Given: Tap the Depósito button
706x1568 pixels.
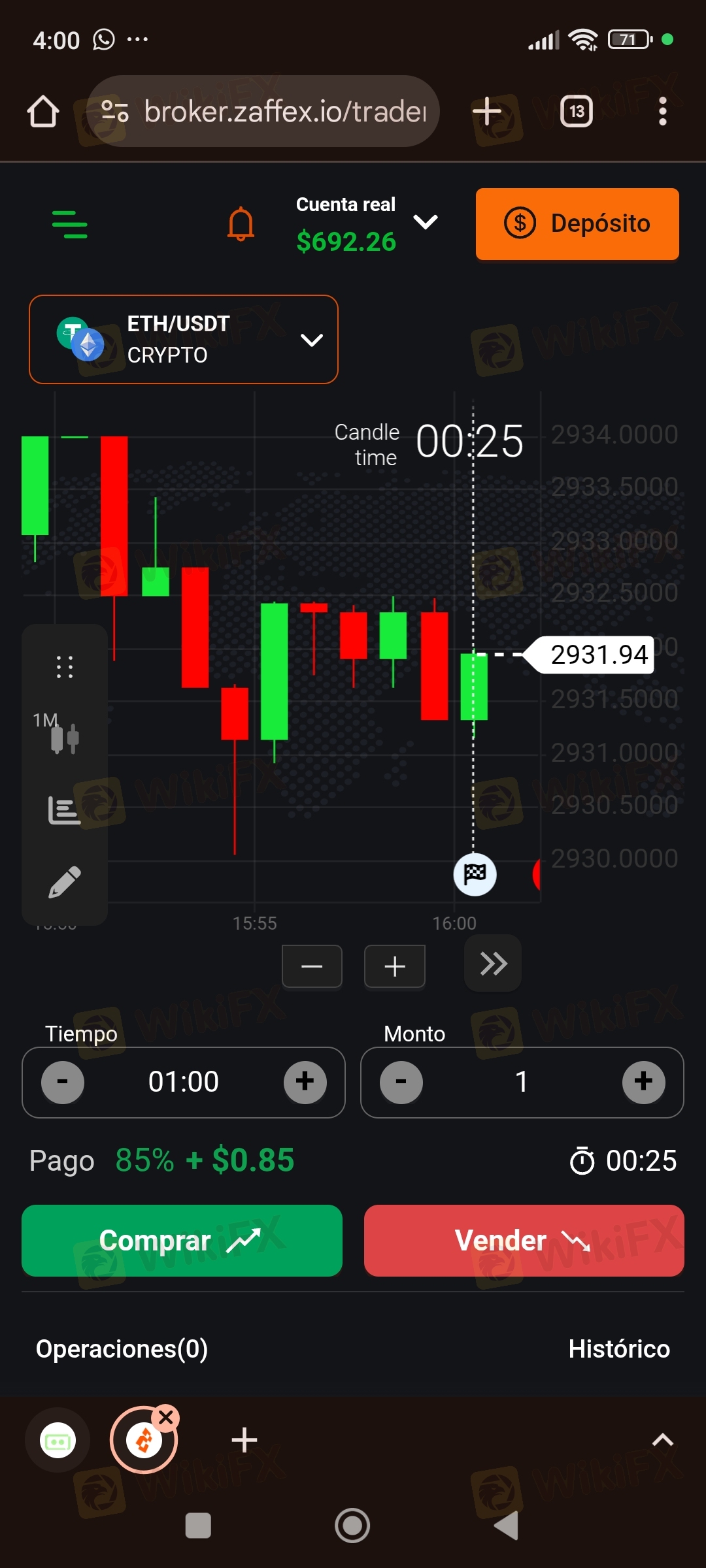Looking at the screenshot, I should [x=577, y=224].
